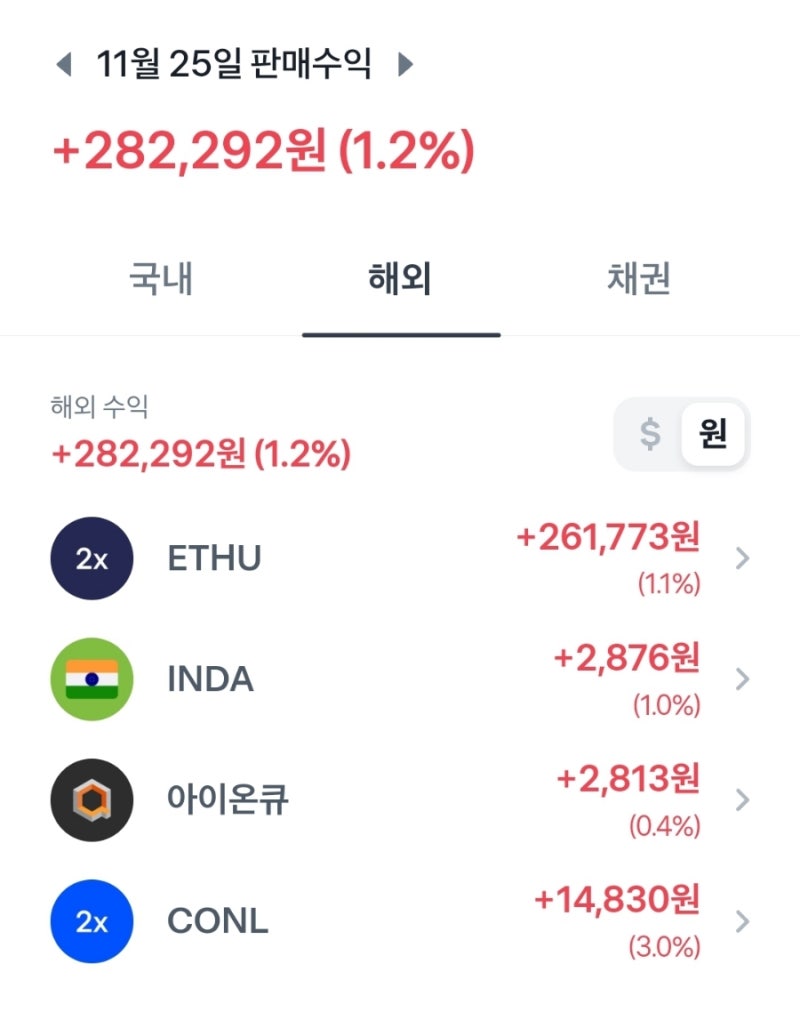The height and width of the screenshot is (1036, 800).
Task: Expand ETHU holding details via its chevron
Action: point(743,558)
